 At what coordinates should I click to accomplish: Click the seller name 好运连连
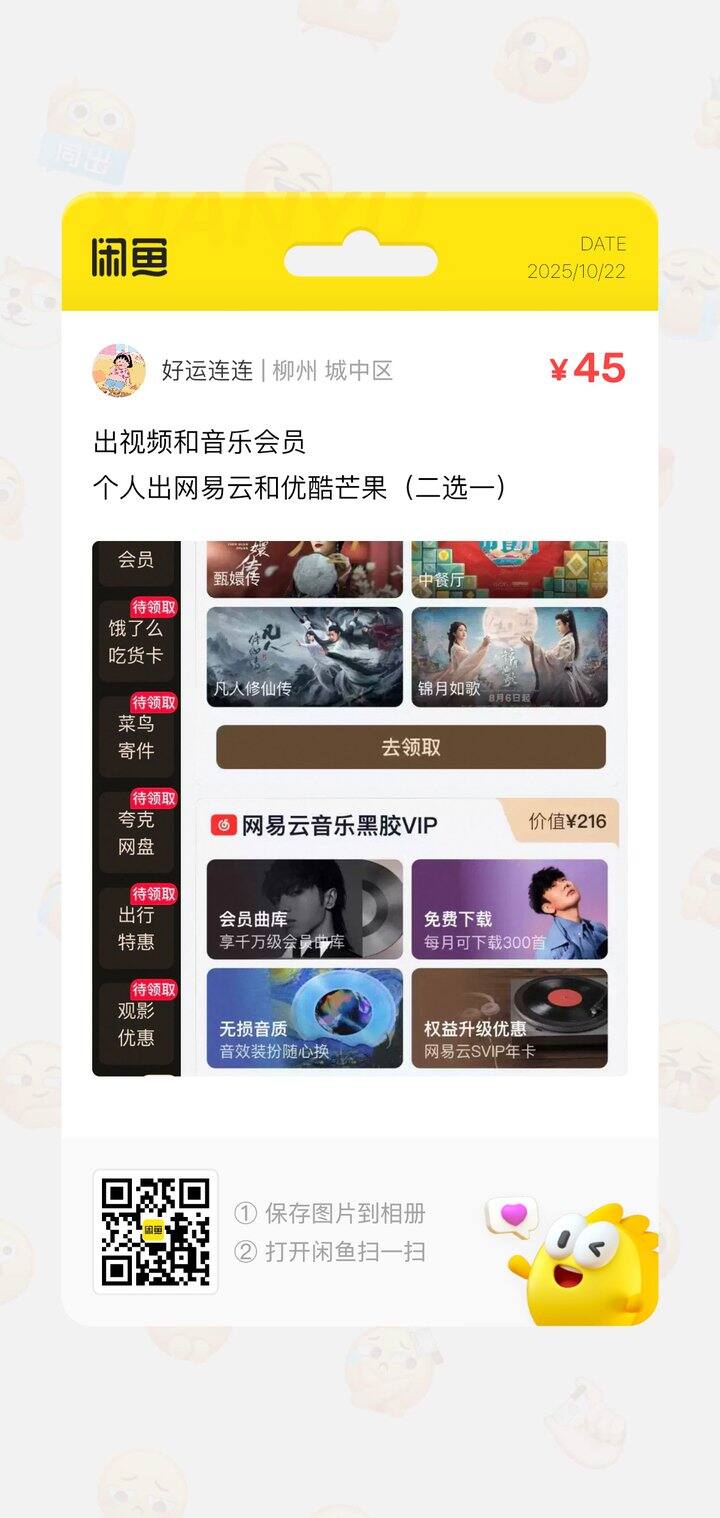208,370
